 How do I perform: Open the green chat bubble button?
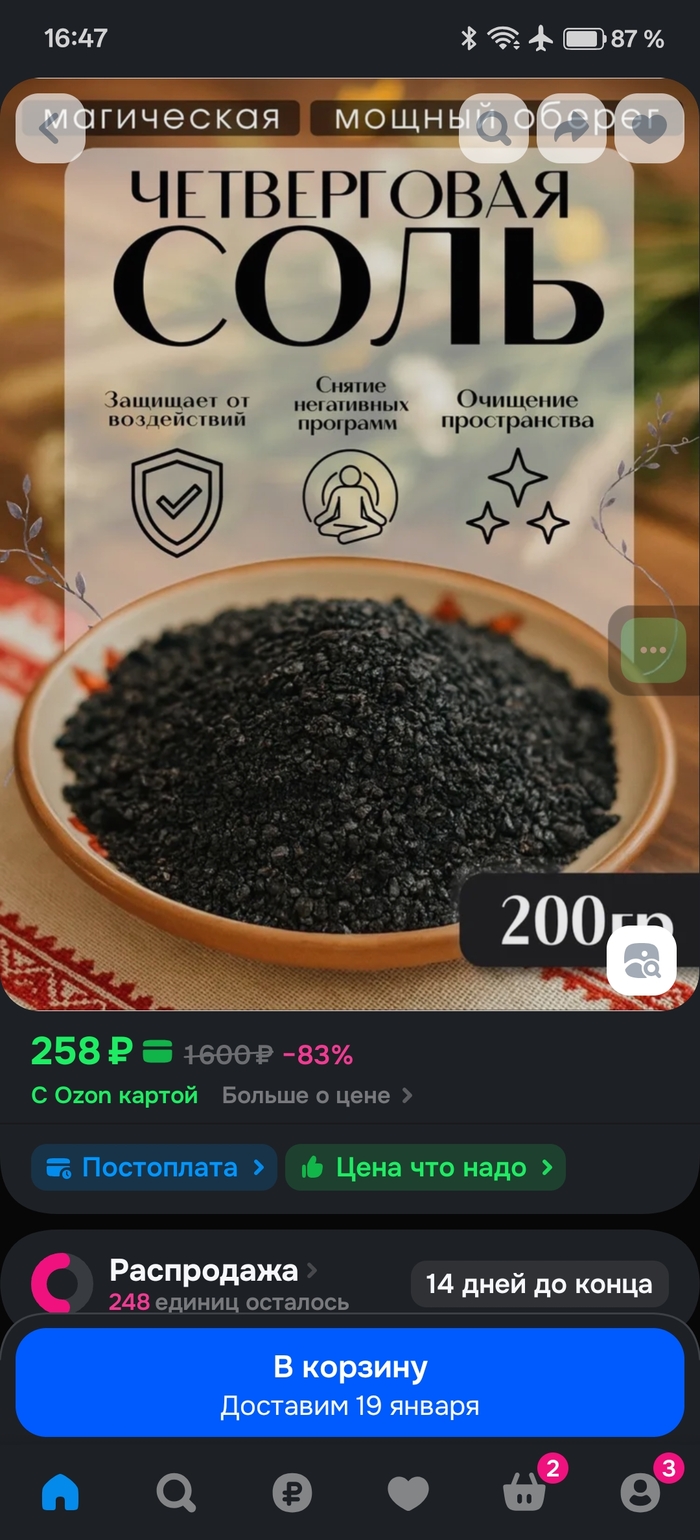pyautogui.click(x=653, y=650)
